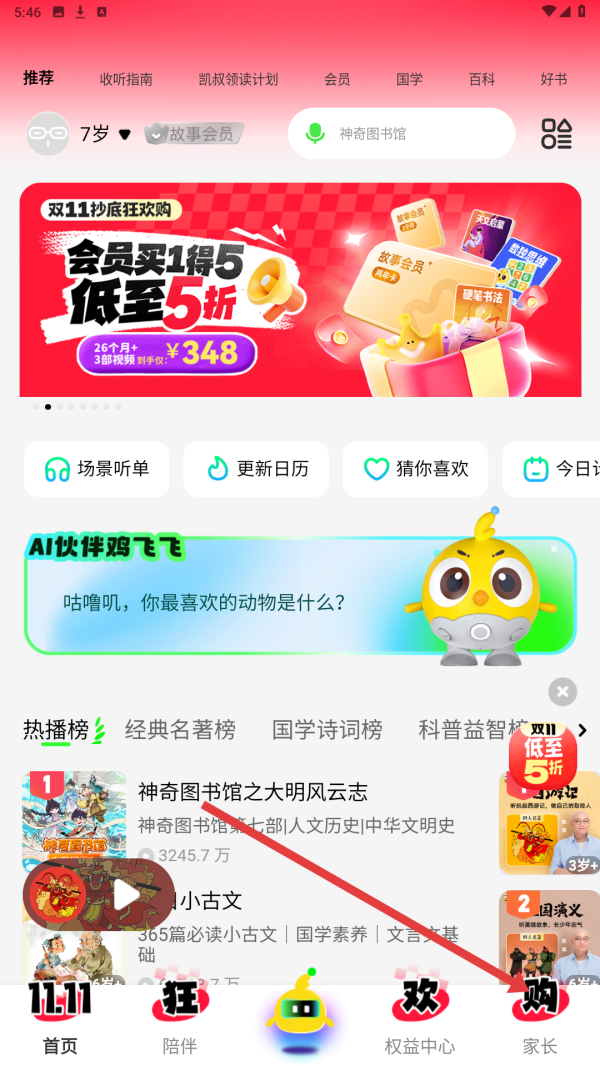Chat with AI伙伴鸡飞飞
The width and height of the screenshot is (600, 1066).
click(300, 596)
